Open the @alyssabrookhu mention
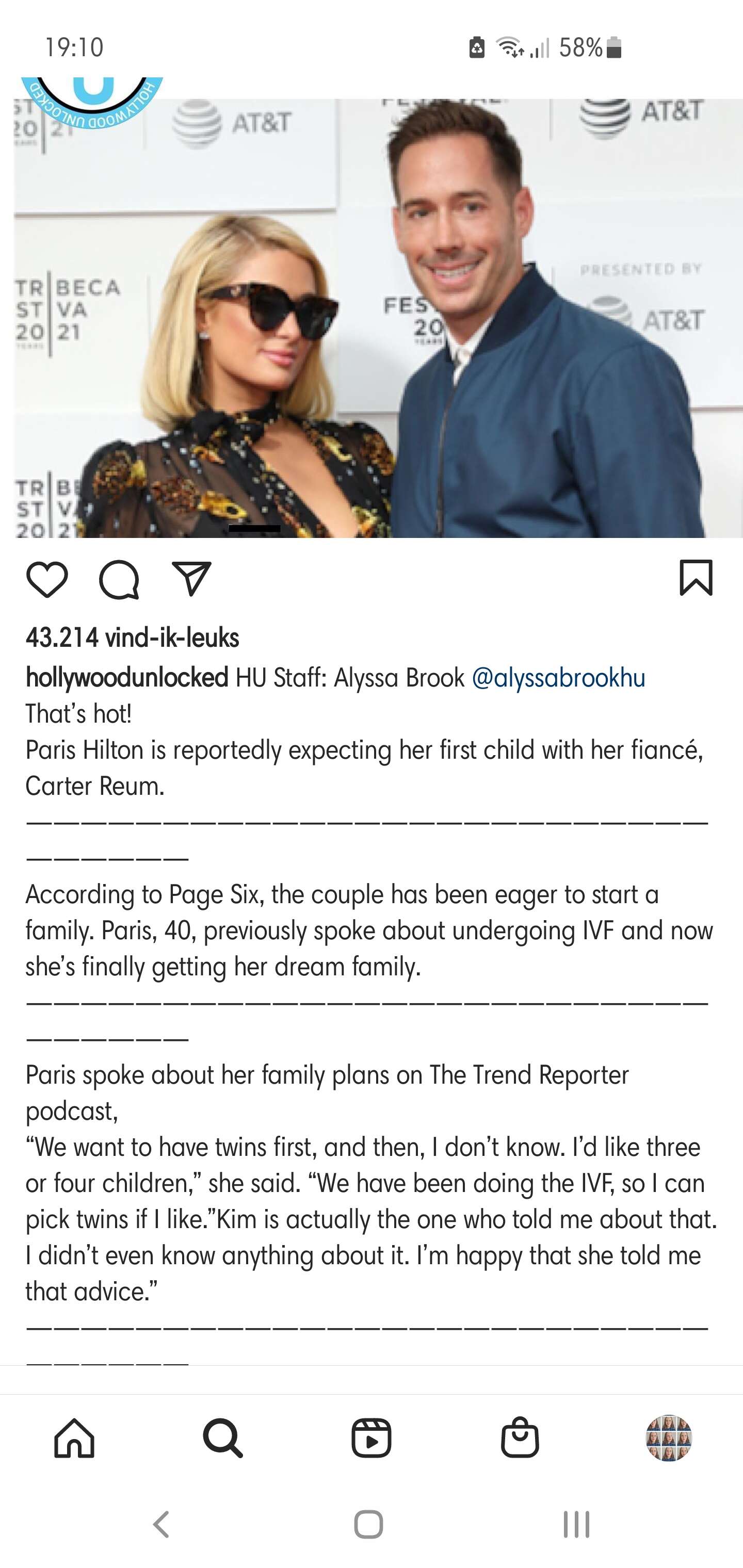 [x=558, y=677]
